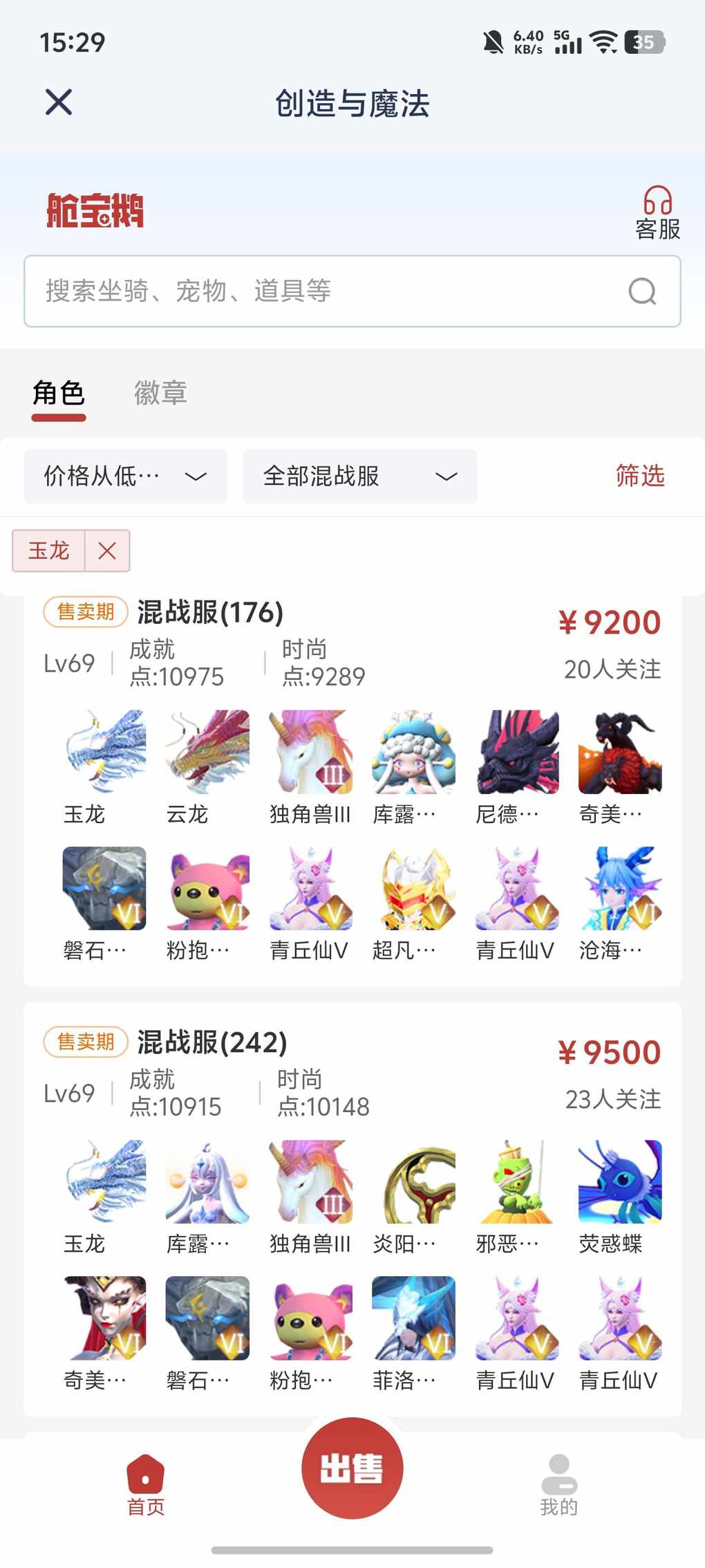Switch to the 徽章 tab

click(x=160, y=393)
